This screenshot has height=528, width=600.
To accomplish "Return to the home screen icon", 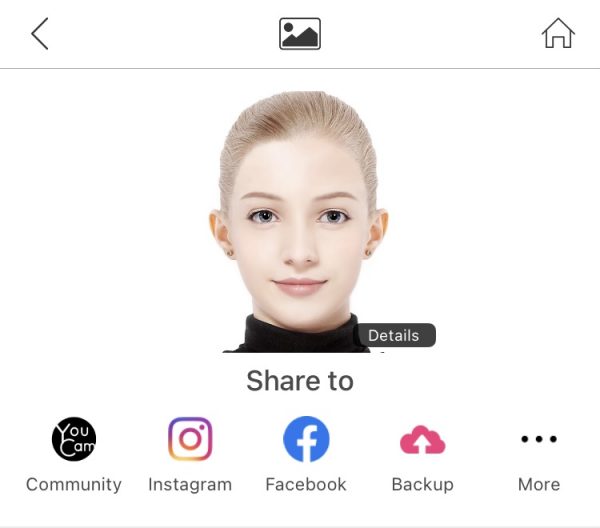I will [x=558, y=34].
